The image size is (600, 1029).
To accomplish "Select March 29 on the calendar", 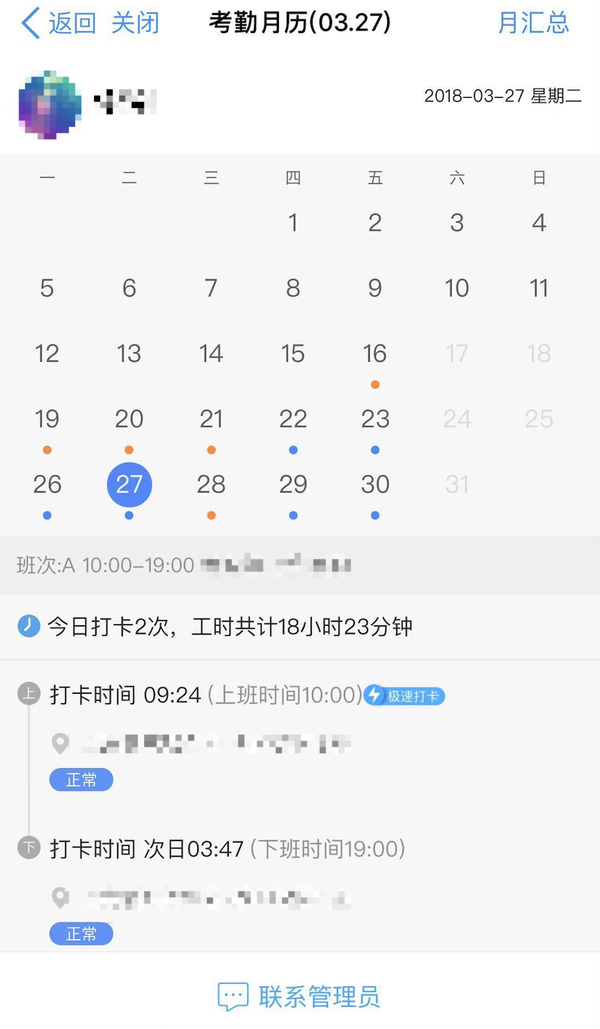I will coord(293,485).
